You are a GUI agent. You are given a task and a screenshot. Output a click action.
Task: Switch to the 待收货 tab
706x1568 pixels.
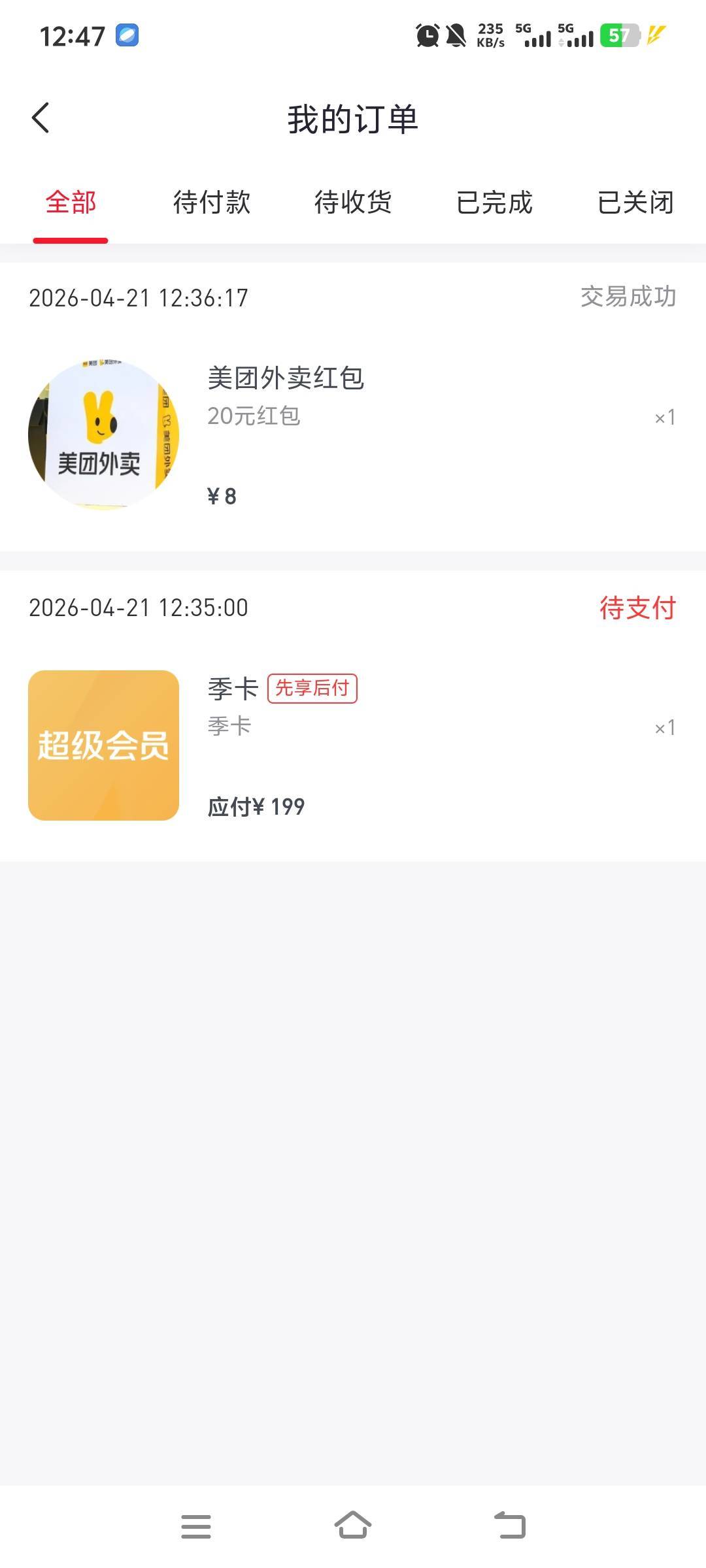tap(353, 203)
